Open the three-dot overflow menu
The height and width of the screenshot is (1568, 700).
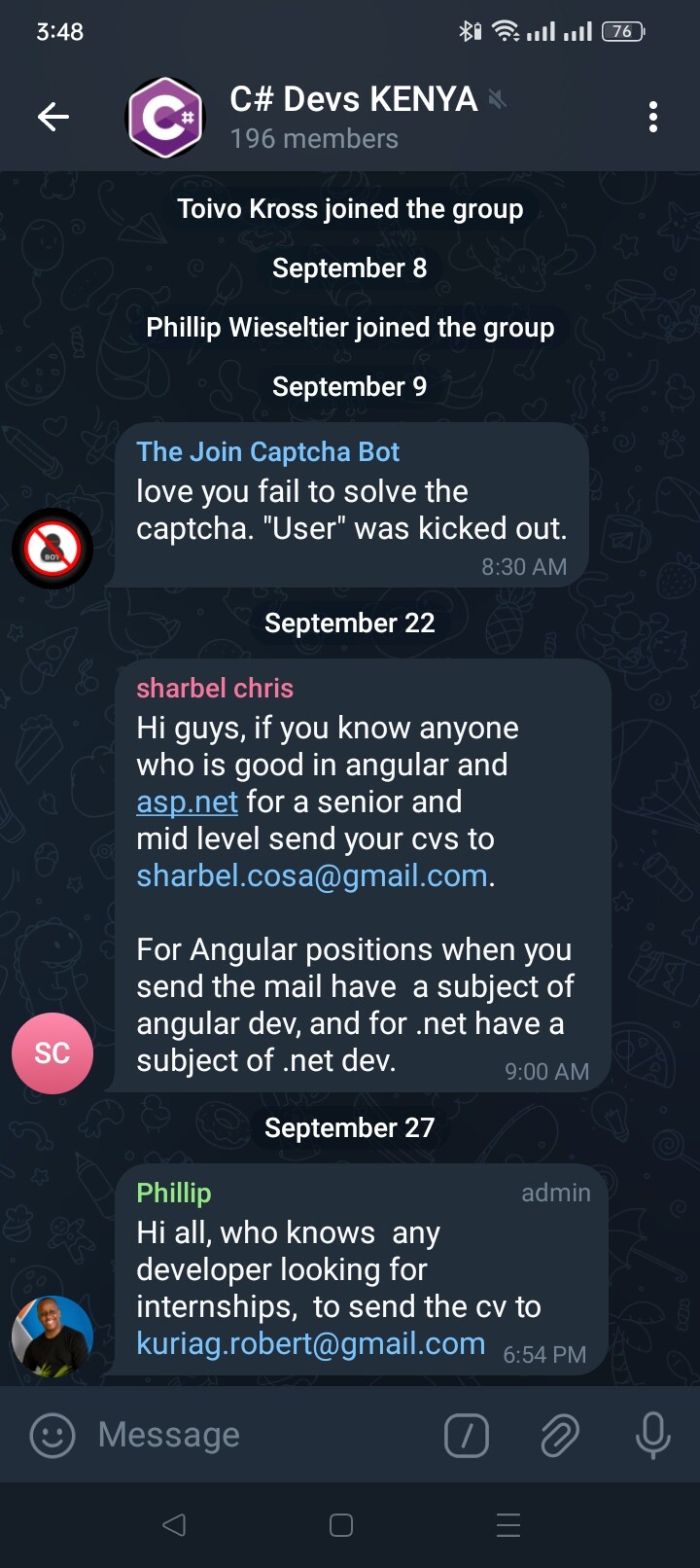[653, 118]
